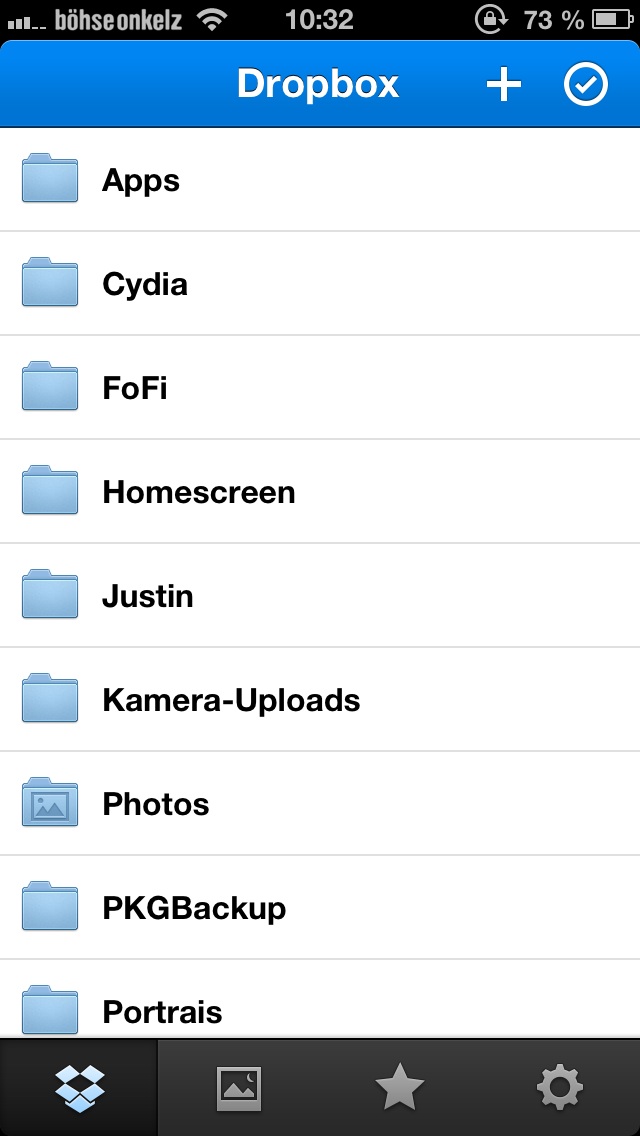Tap the plus icon to add a file

(x=504, y=85)
